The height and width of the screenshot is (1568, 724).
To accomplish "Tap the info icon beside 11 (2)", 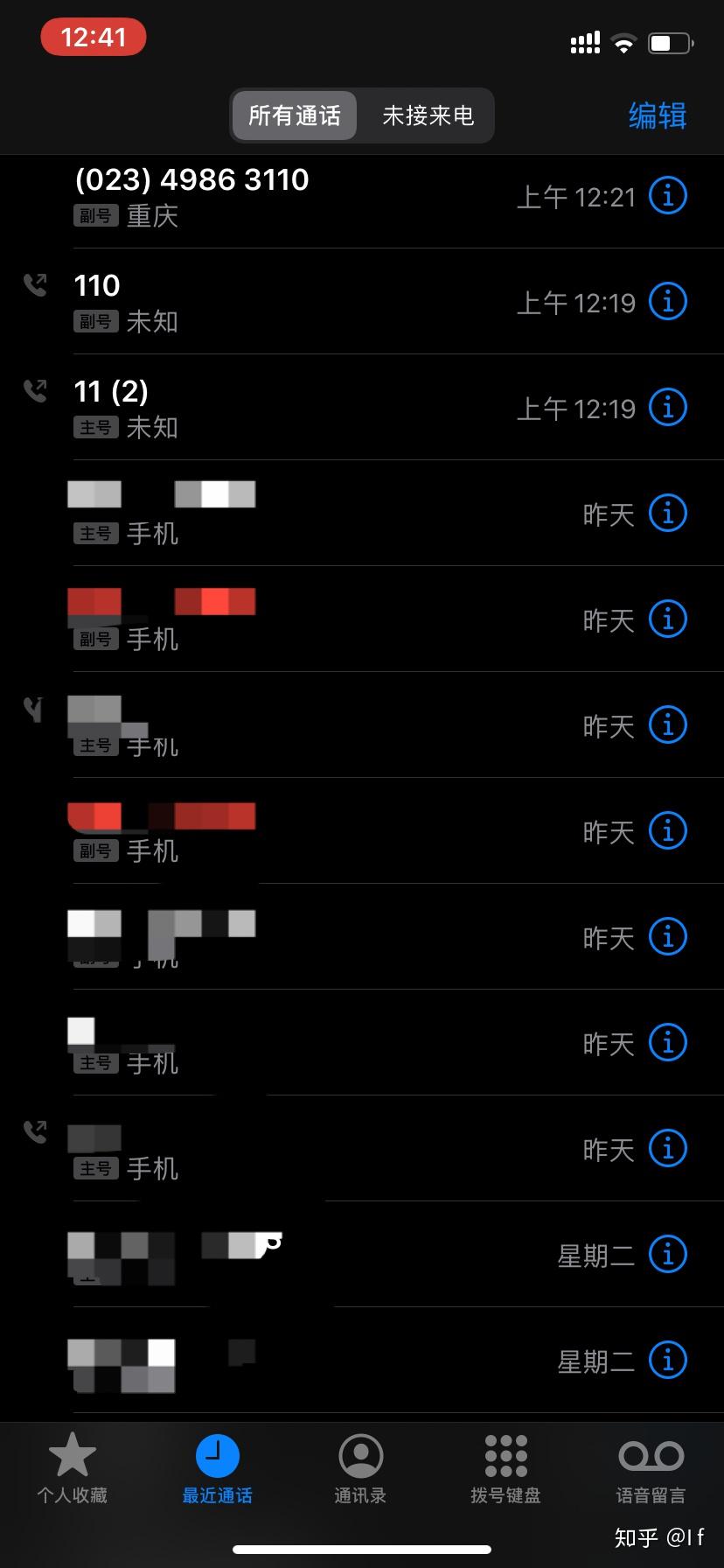I will 667,407.
